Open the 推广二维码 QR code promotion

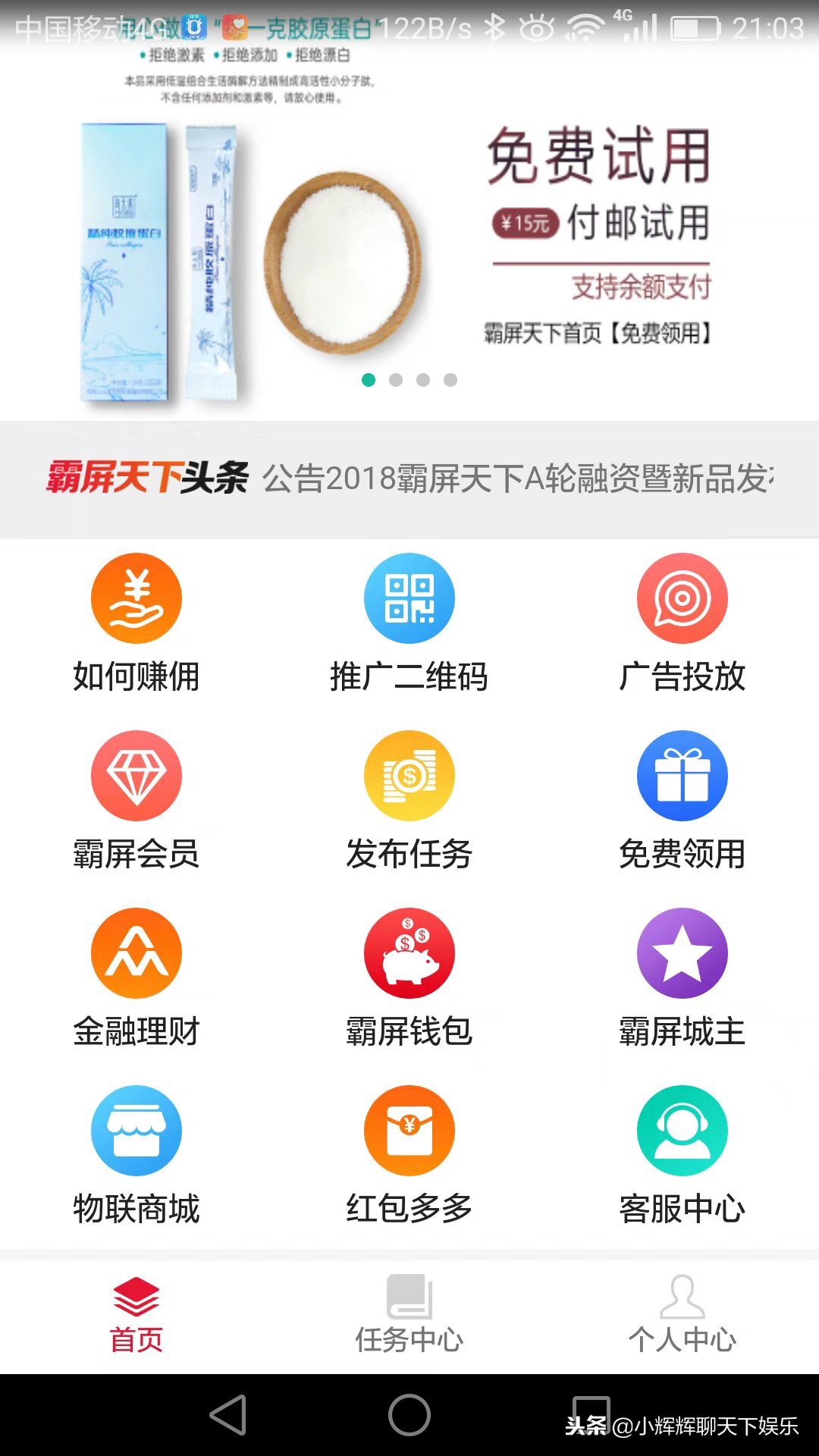408,622
